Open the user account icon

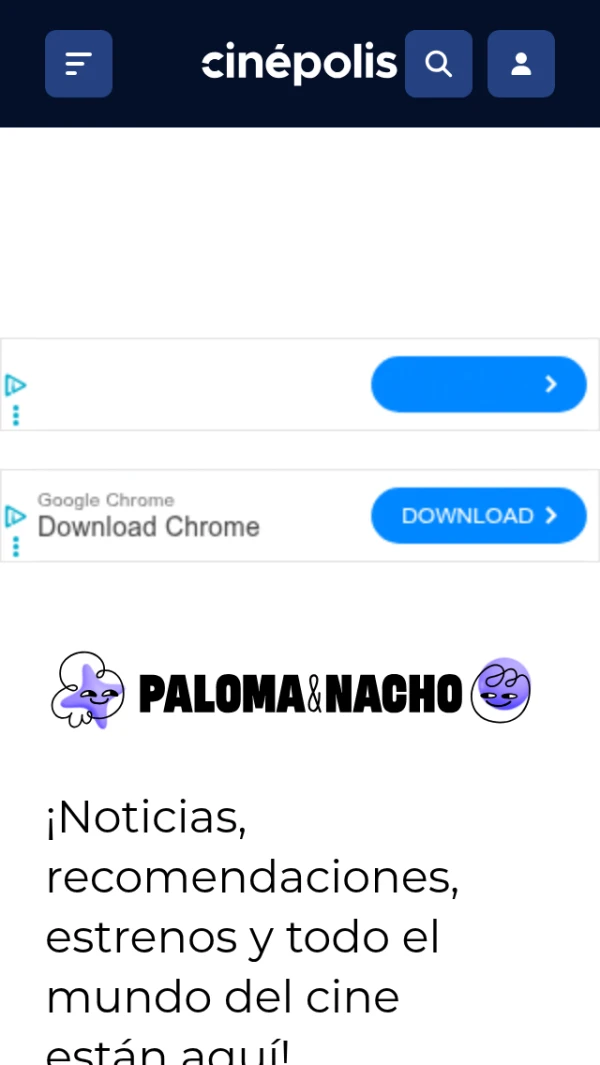coord(520,64)
